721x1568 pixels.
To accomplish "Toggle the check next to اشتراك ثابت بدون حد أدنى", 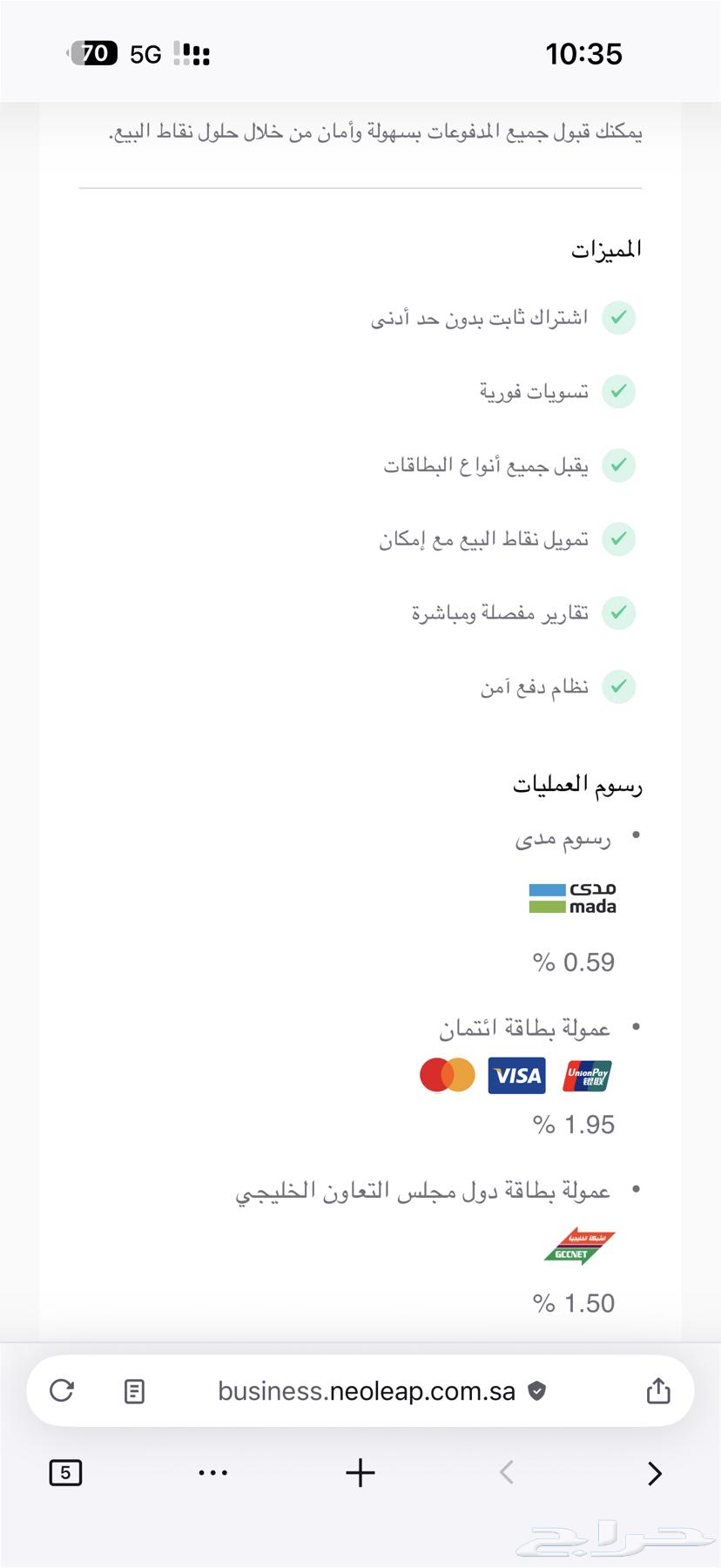I will tap(618, 318).
